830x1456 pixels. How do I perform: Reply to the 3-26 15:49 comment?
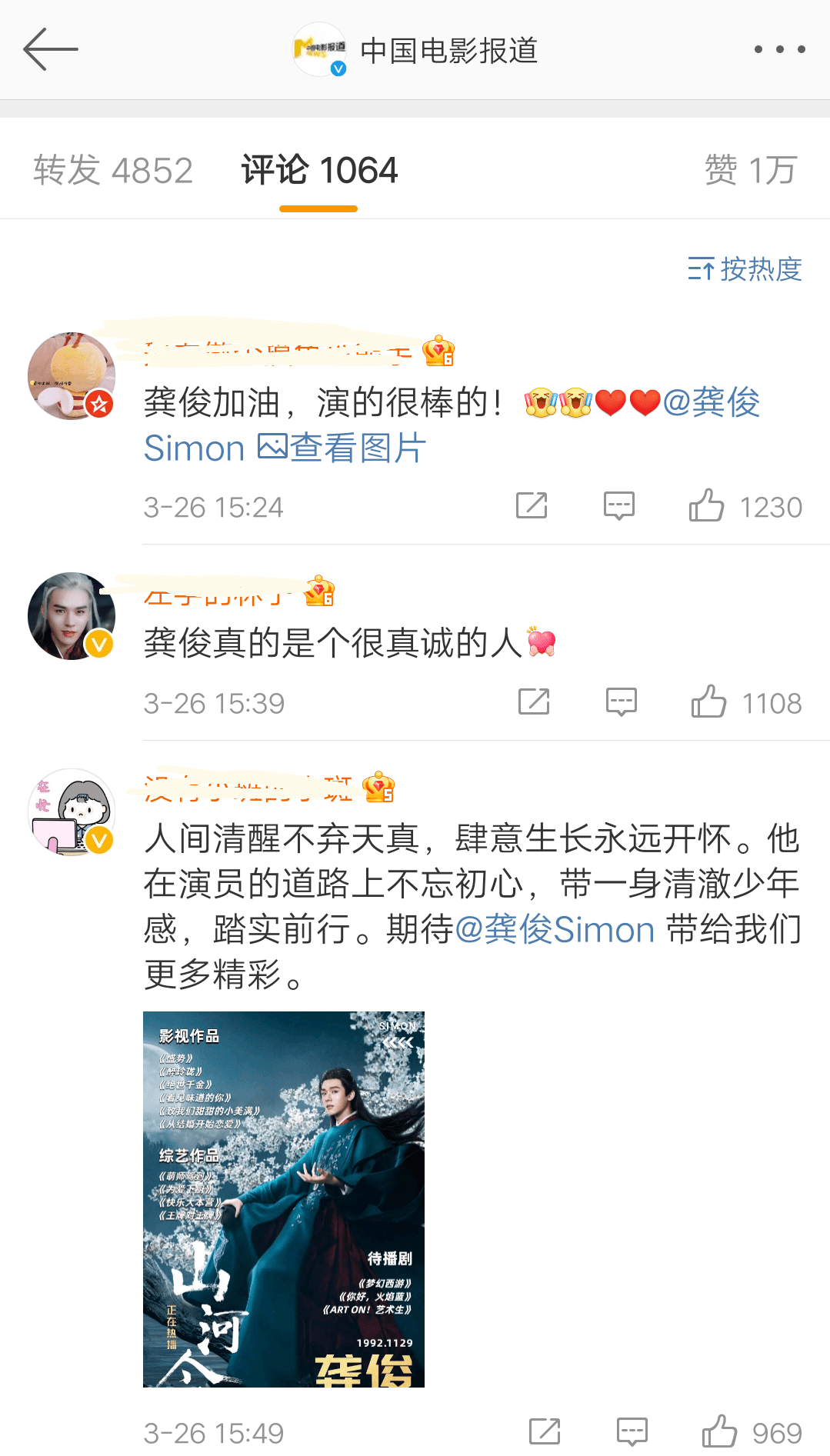click(632, 1432)
